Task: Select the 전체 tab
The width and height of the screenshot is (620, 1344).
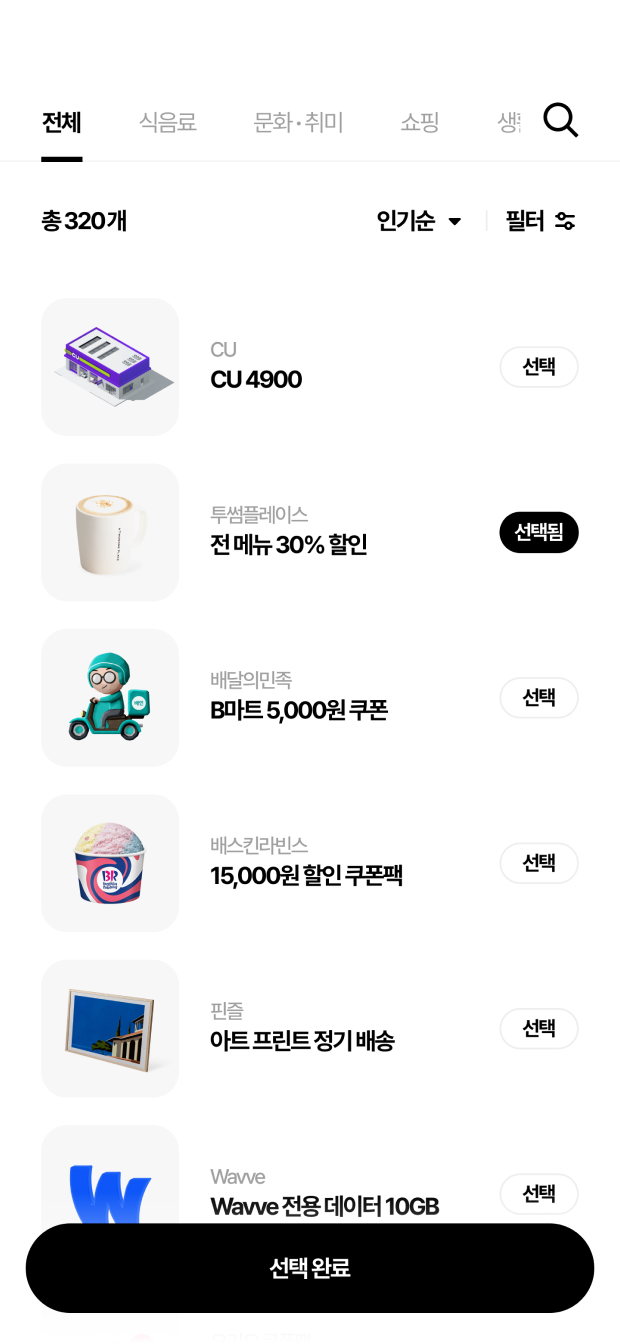Action: (x=61, y=122)
